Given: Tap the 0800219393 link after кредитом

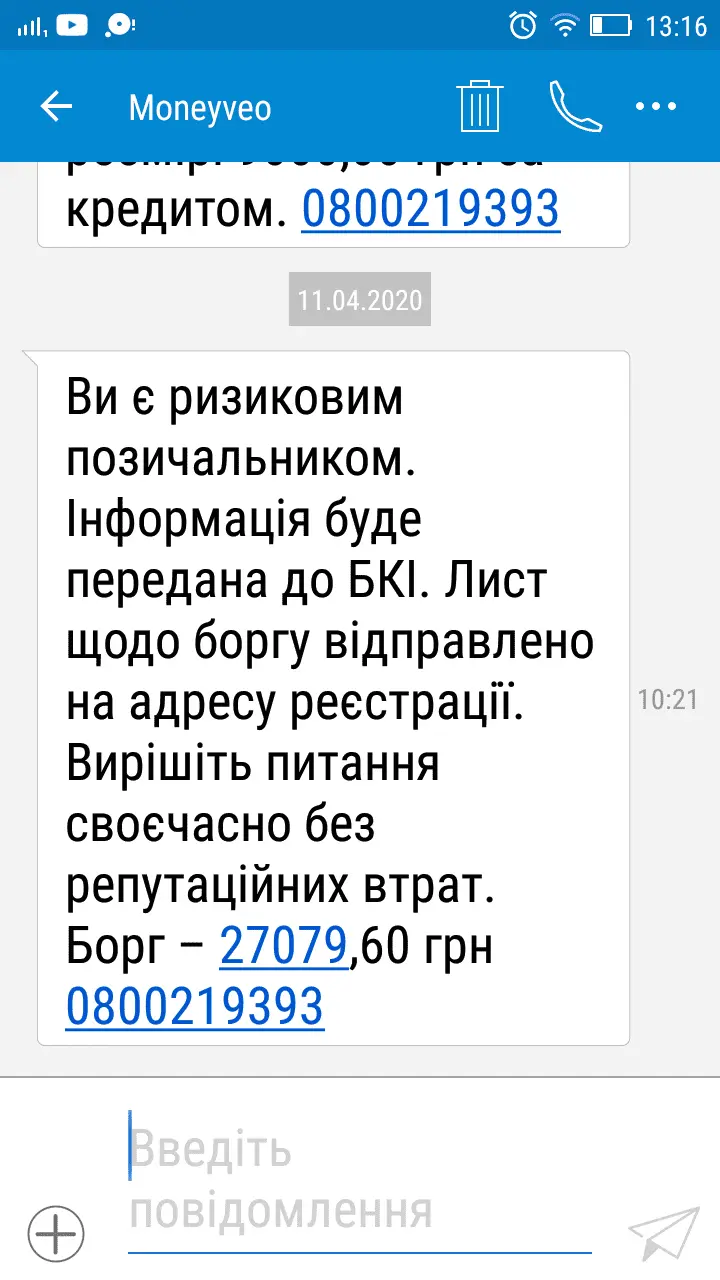Looking at the screenshot, I should [x=430, y=209].
